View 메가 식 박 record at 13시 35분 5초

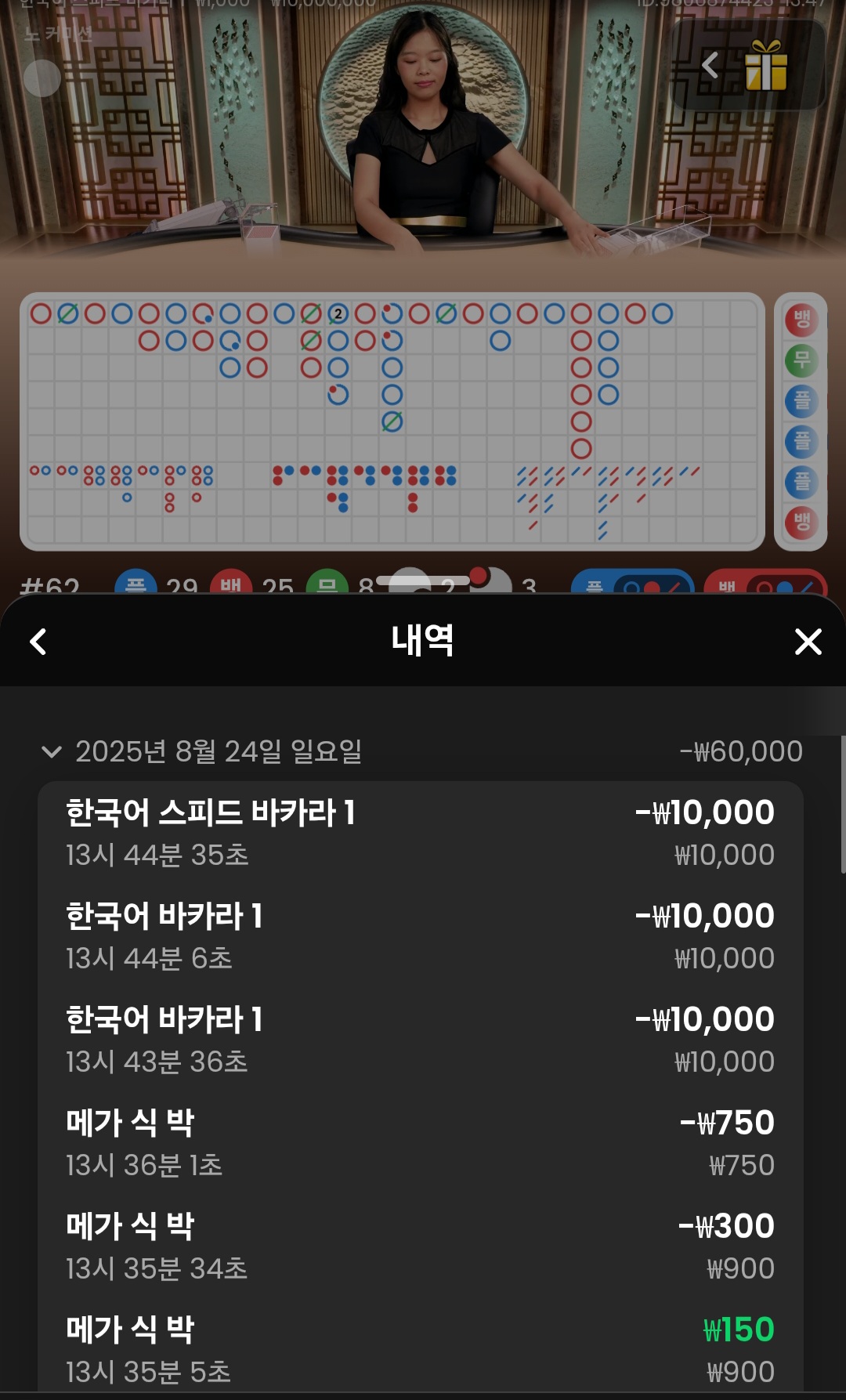coord(420,1349)
